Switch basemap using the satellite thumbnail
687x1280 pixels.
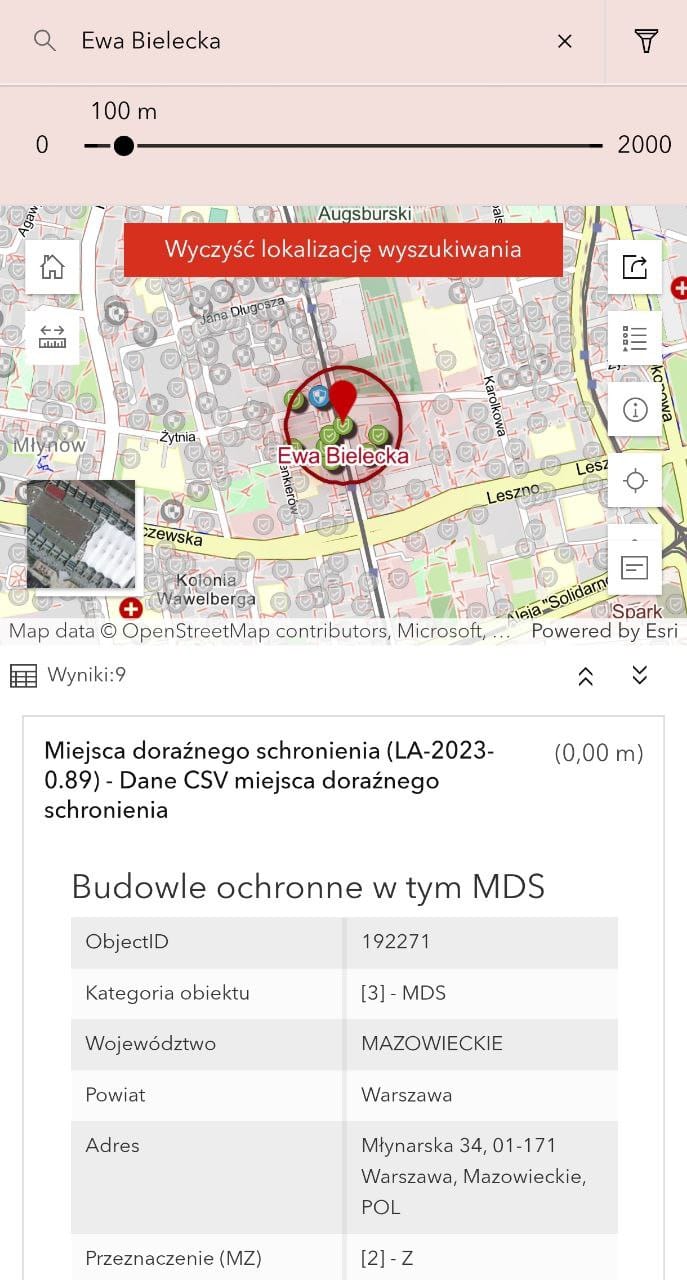tap(81, 534)
